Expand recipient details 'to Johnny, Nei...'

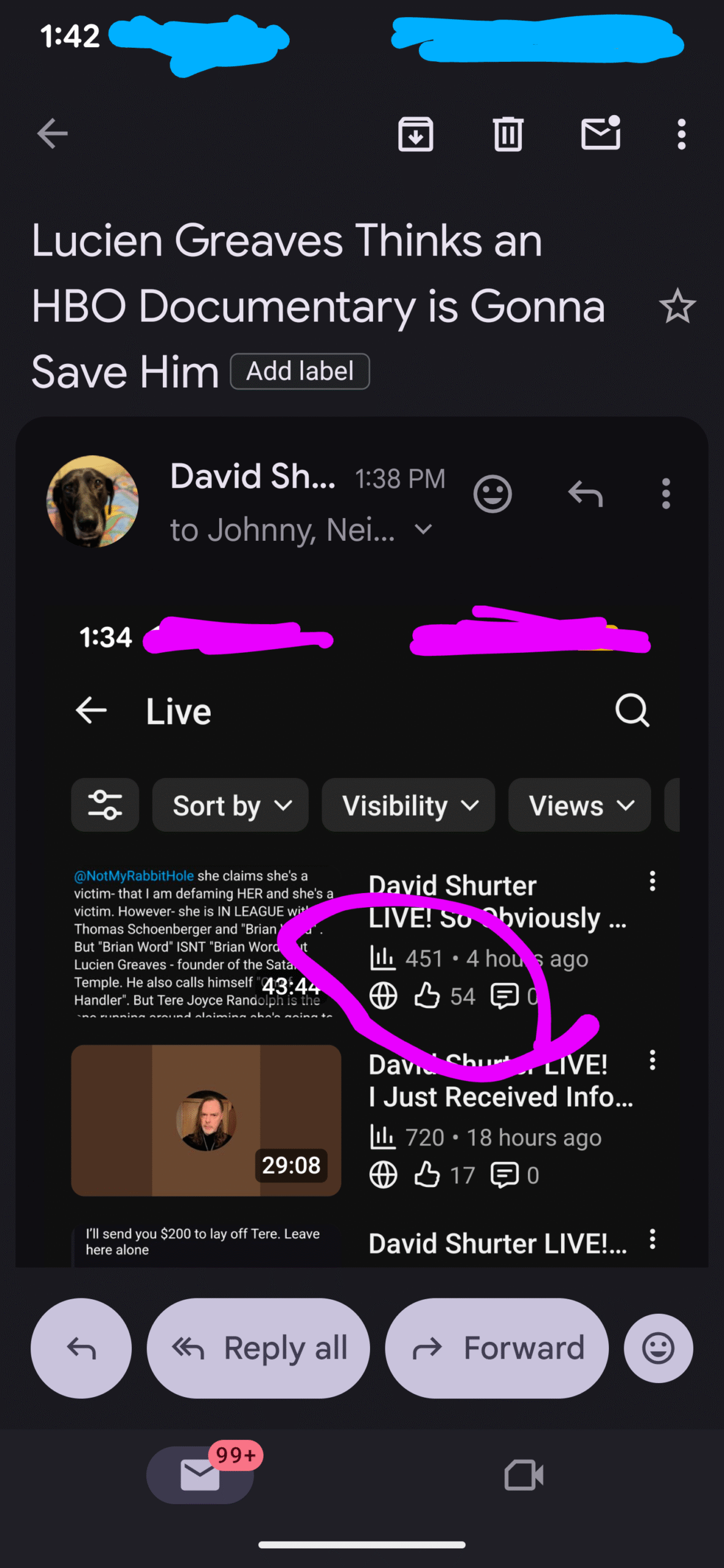[x=424, y=529]
